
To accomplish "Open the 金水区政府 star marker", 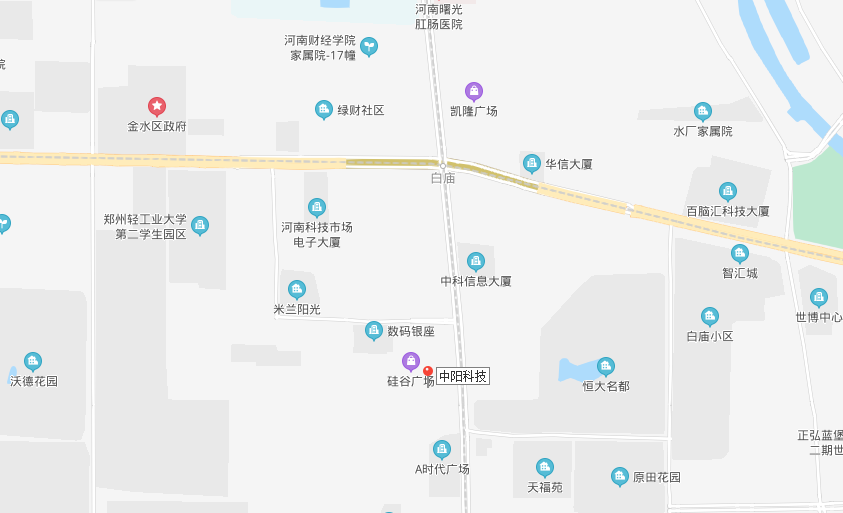I will click(x=156, y=106).
